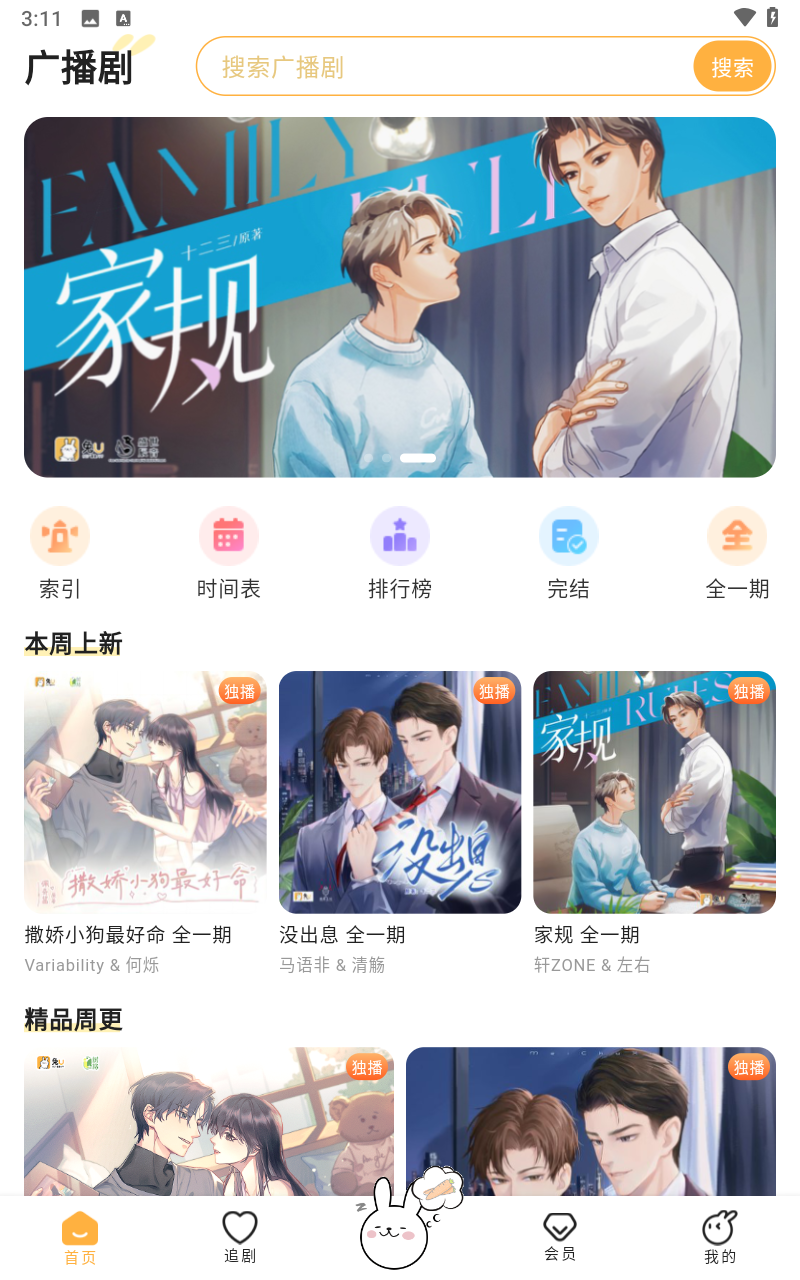Open the 完结 completed dramas icon

click(x=568, y=536)
